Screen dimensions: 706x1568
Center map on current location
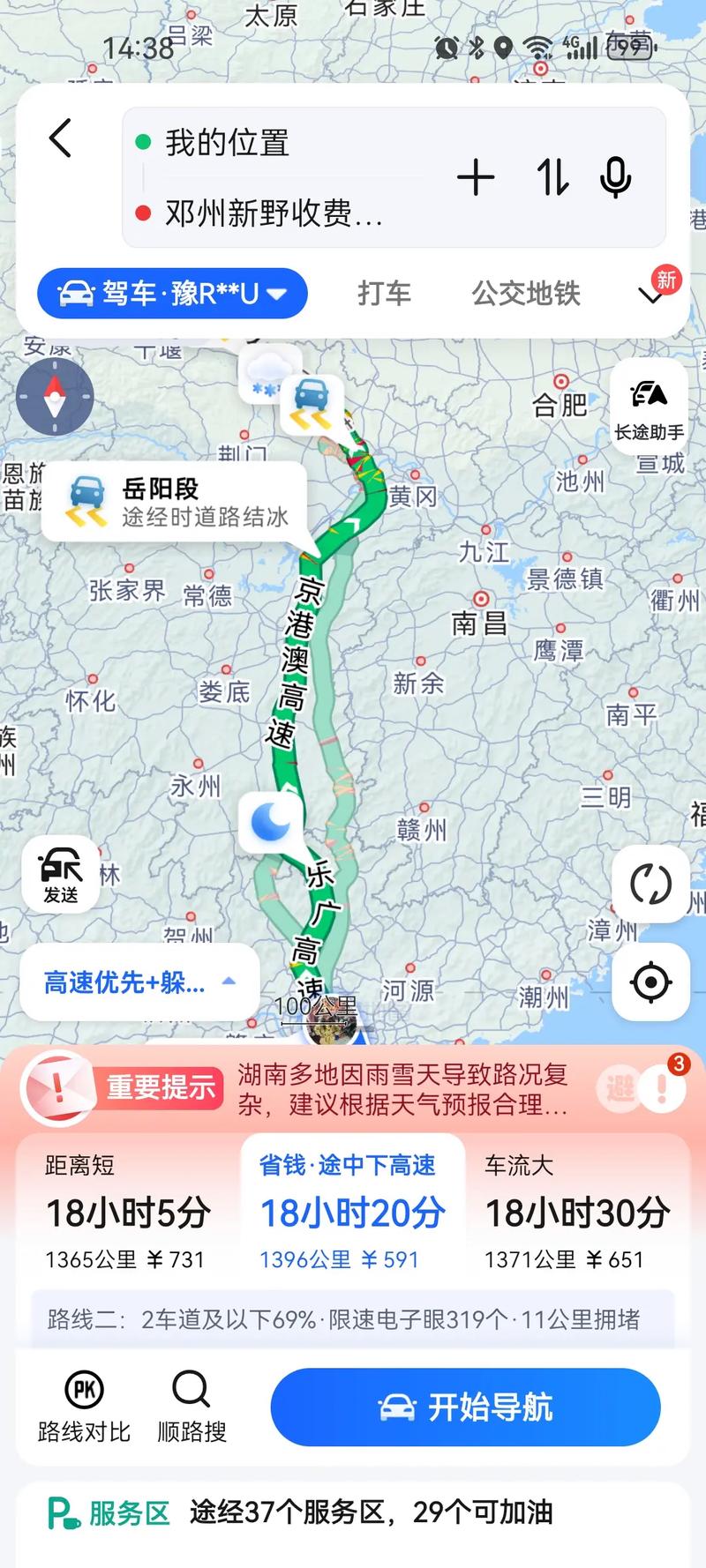[650, 982]
